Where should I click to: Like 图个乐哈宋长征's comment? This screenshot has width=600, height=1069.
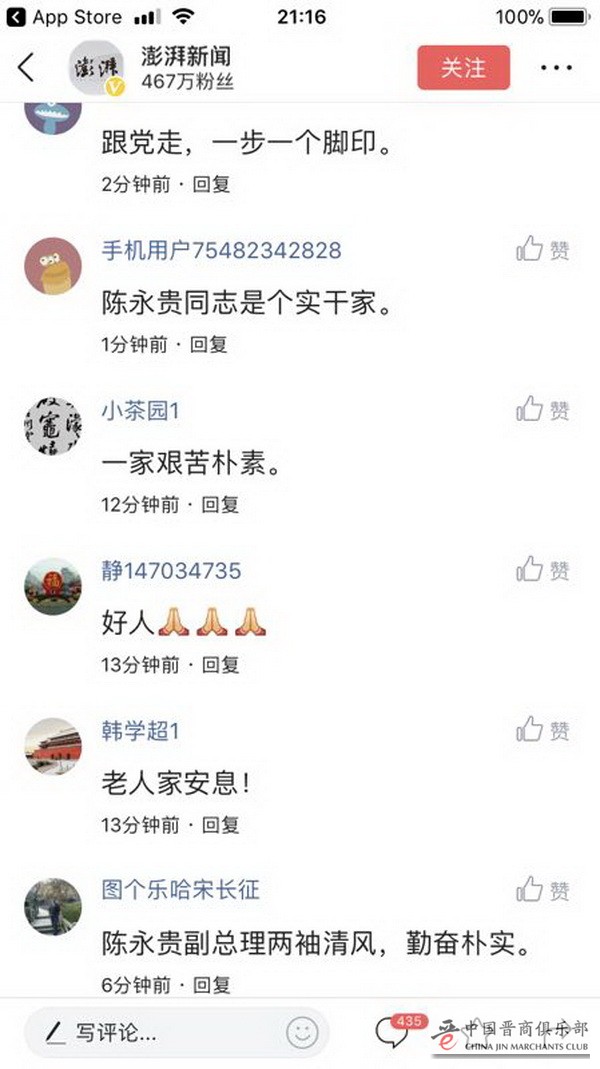tap(543, 890)
